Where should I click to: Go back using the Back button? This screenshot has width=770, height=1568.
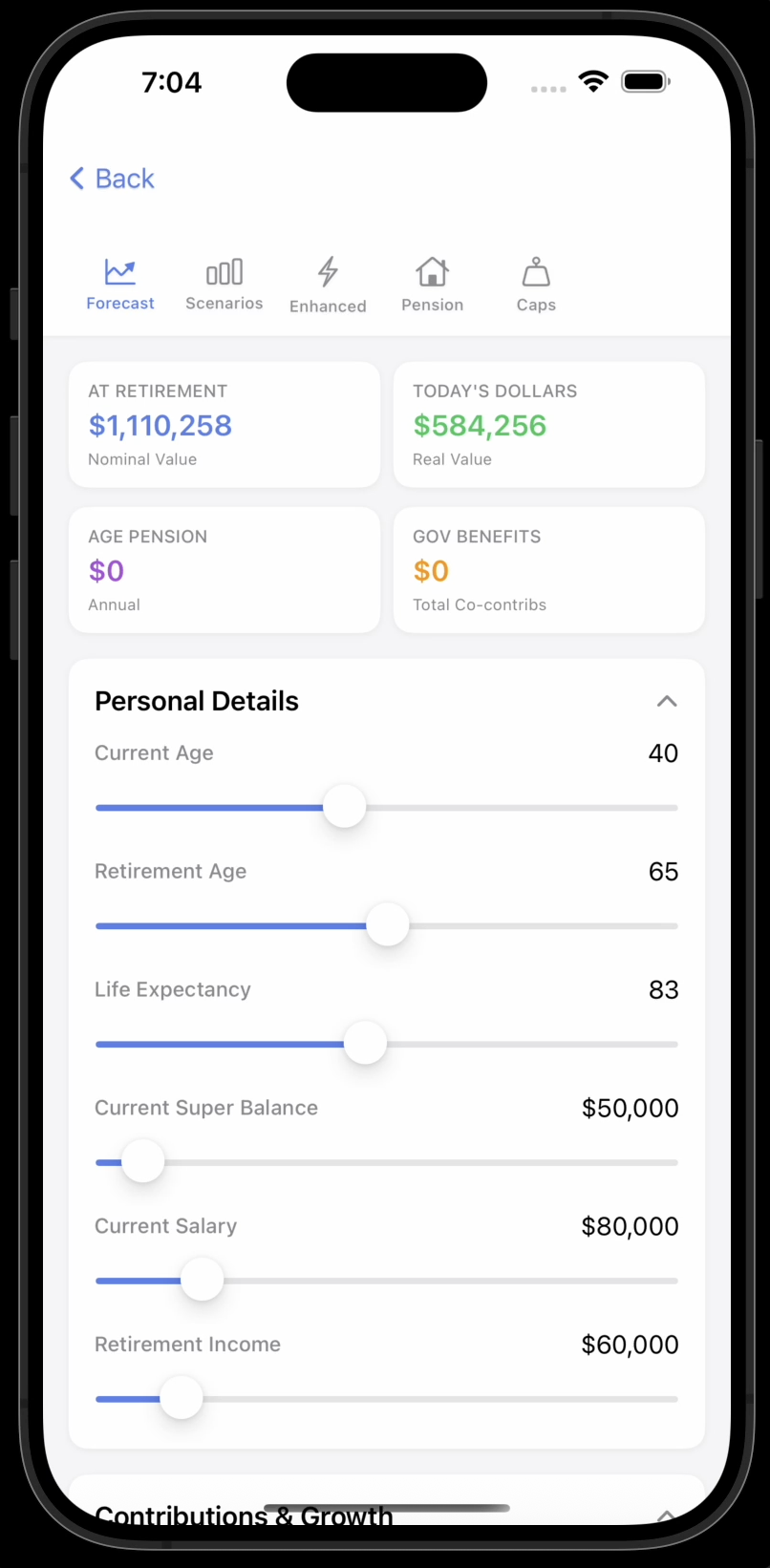coord(112,179)
